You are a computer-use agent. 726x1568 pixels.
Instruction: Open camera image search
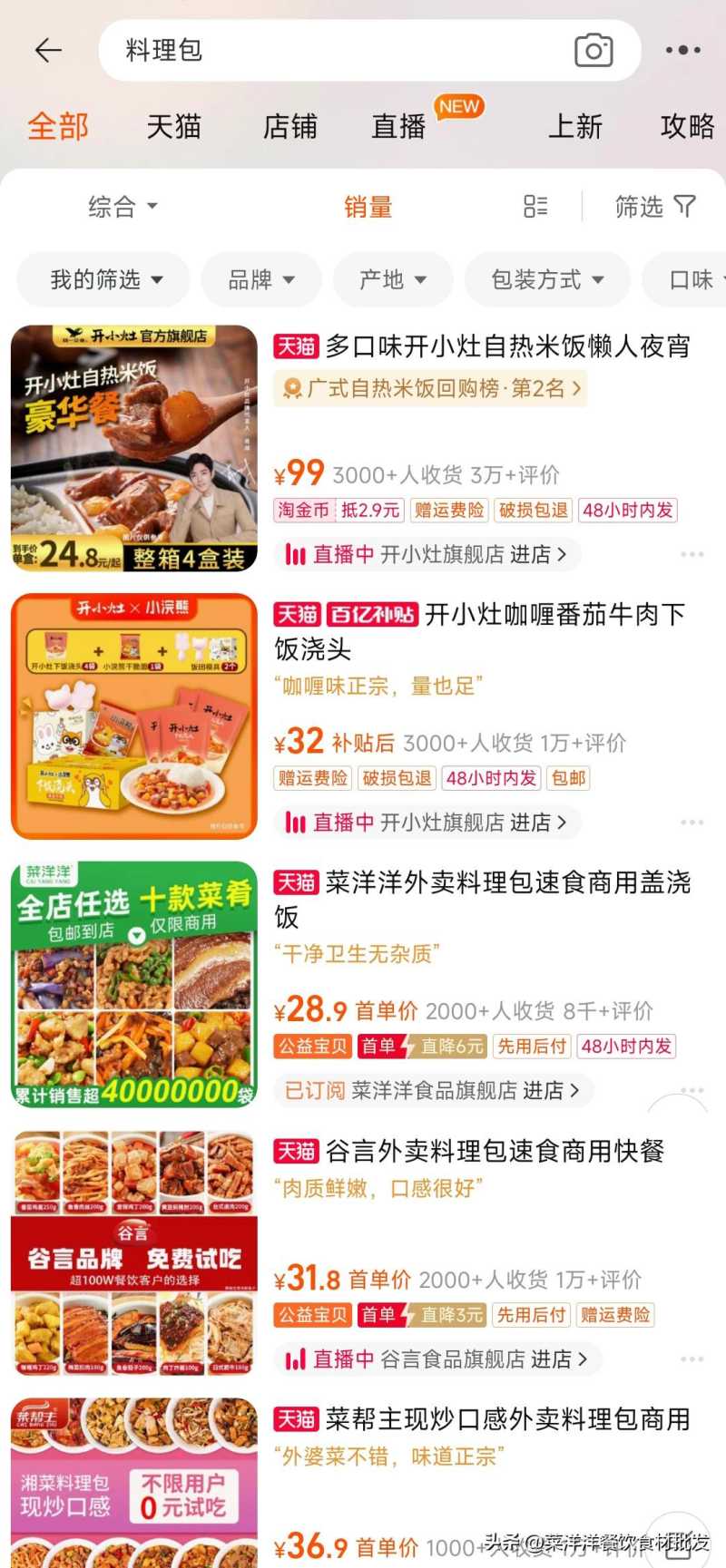click(594, 51)
